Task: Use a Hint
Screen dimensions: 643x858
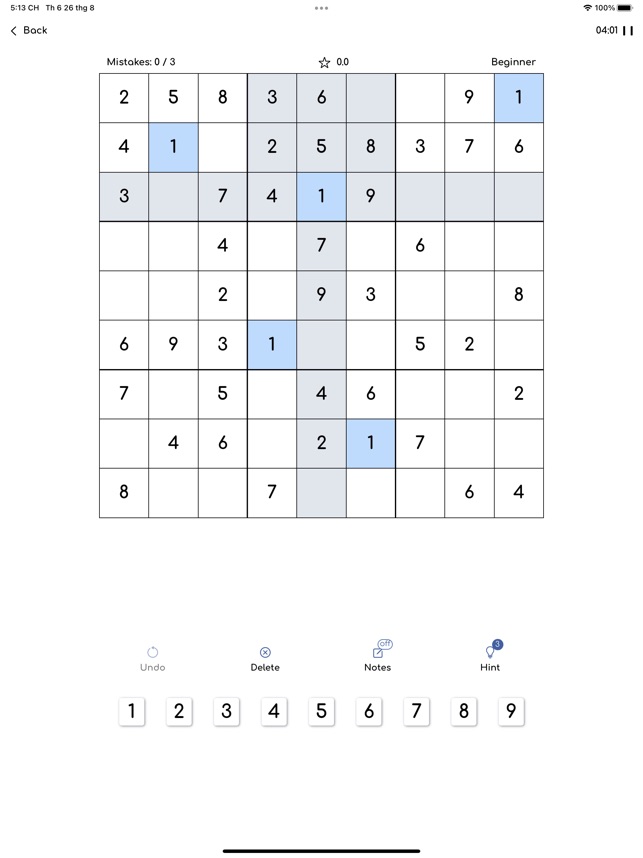Action: click(x=490, y=656)
